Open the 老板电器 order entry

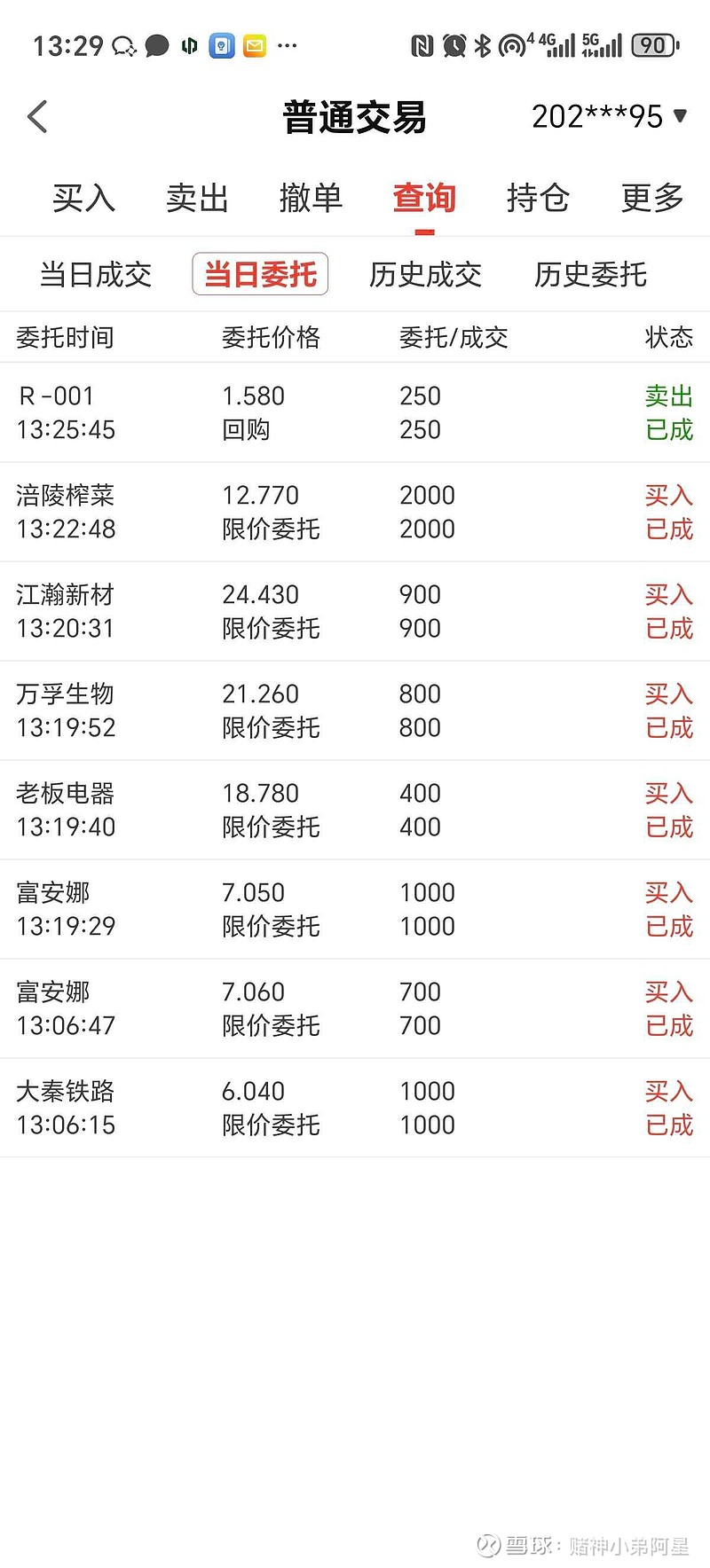pyautogui.click(x=355, y=810)
